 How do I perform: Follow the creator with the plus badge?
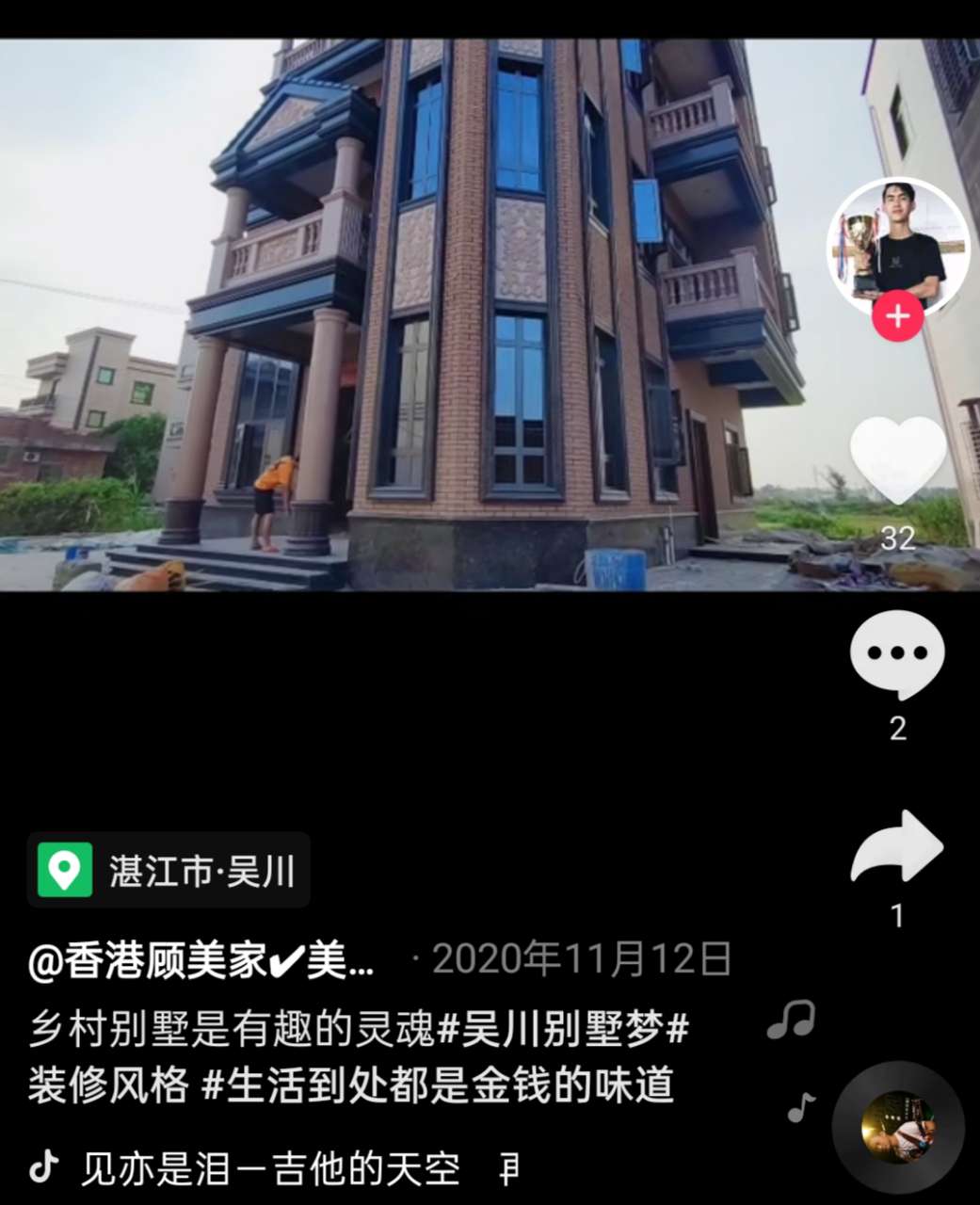pos(897,316)
